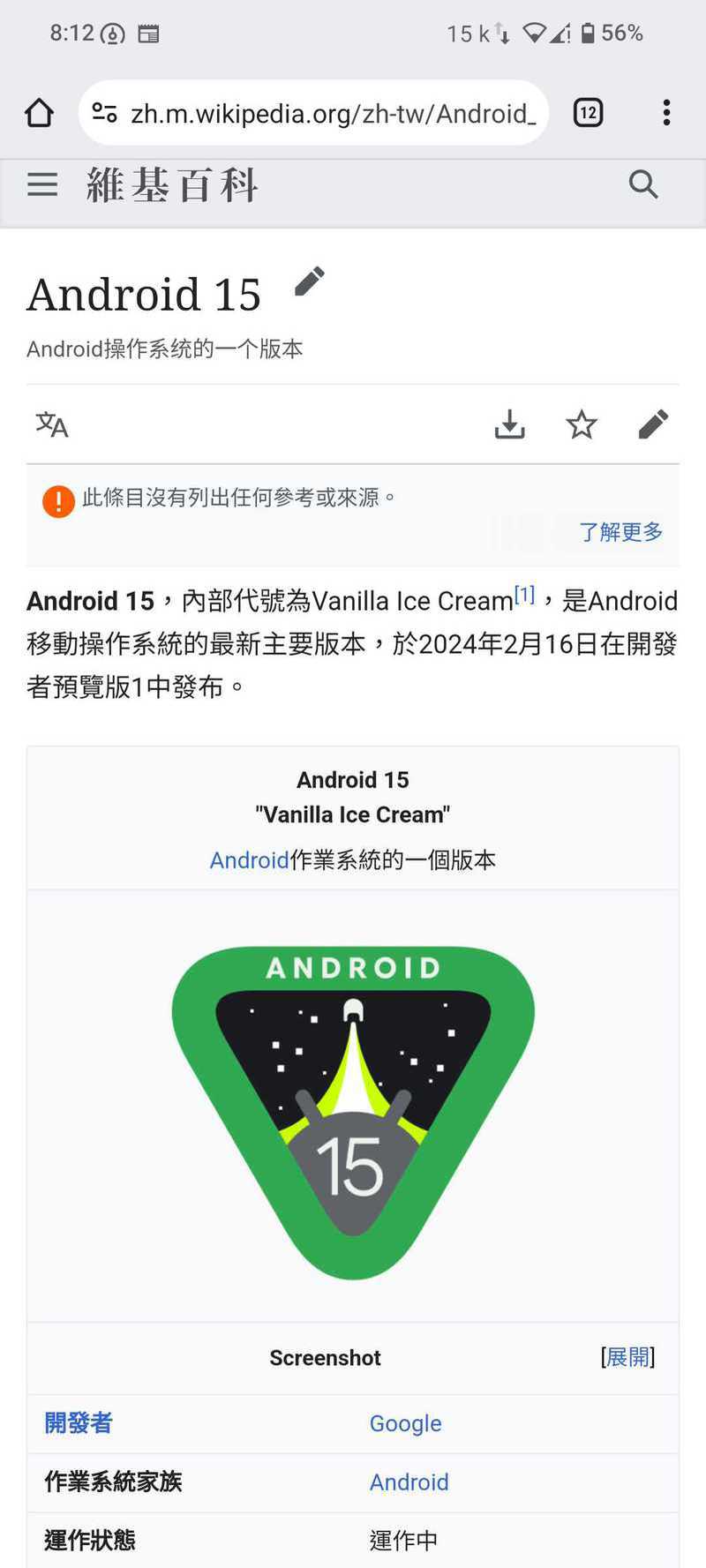Change the article language
Viewport: 706px width, 1568px height.
click(x=52, y=424)
